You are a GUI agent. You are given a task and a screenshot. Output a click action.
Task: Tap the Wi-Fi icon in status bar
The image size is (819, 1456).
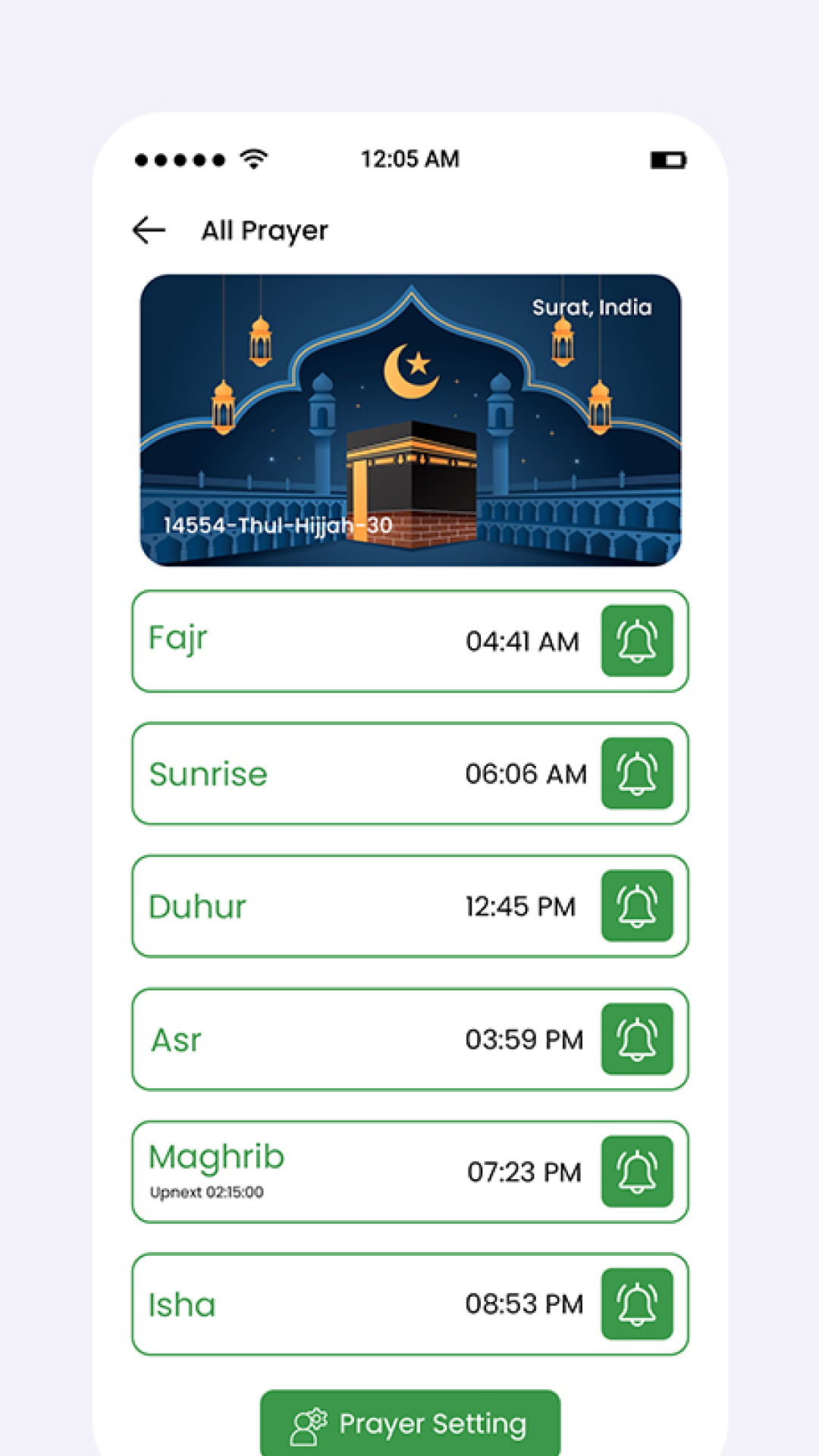click(x=253, y=157)
